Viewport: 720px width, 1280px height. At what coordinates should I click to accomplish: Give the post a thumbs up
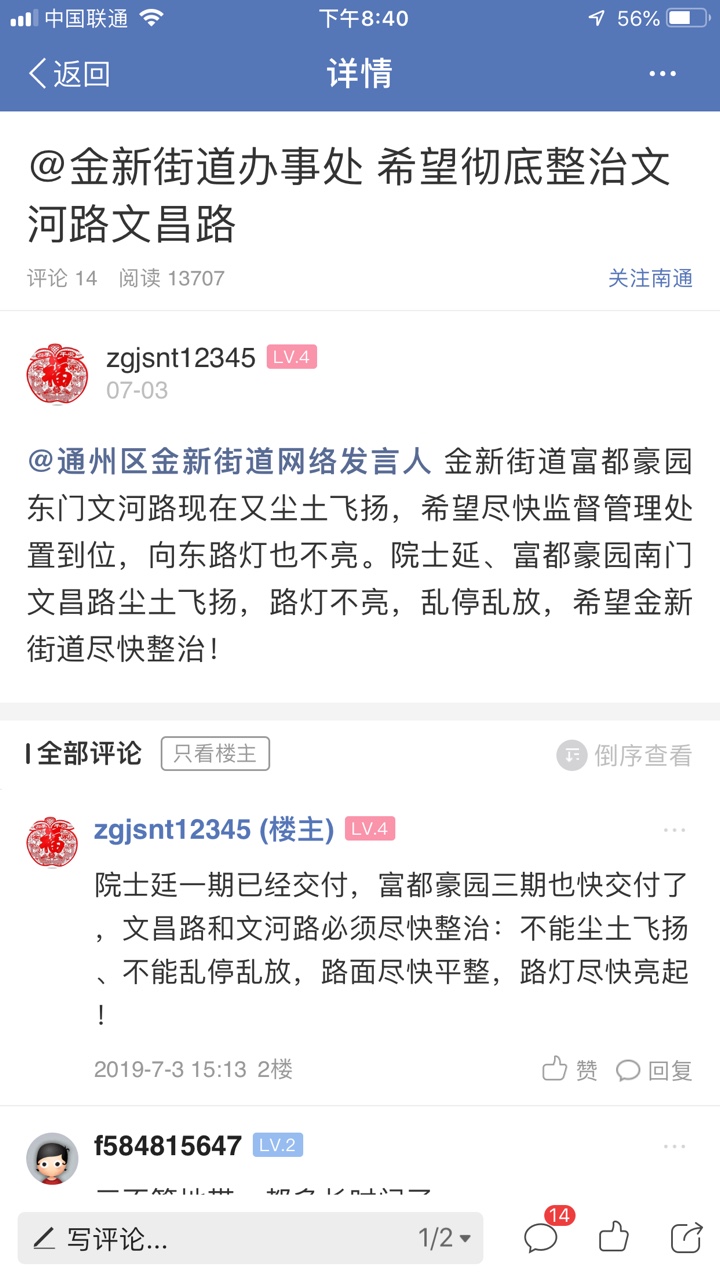pos(613,1238)
